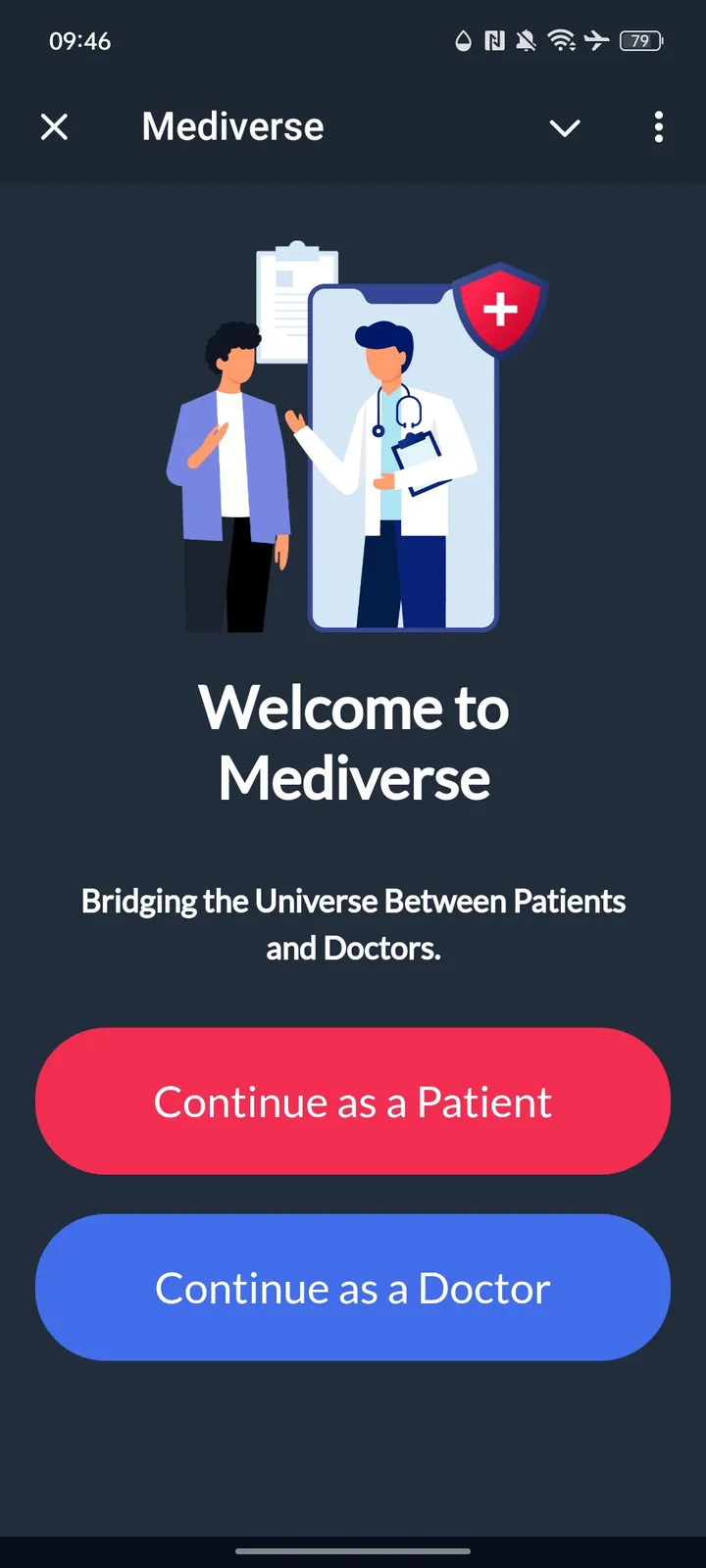Continue as a Doctor

pyautogui.click(x=353, y=1288)
